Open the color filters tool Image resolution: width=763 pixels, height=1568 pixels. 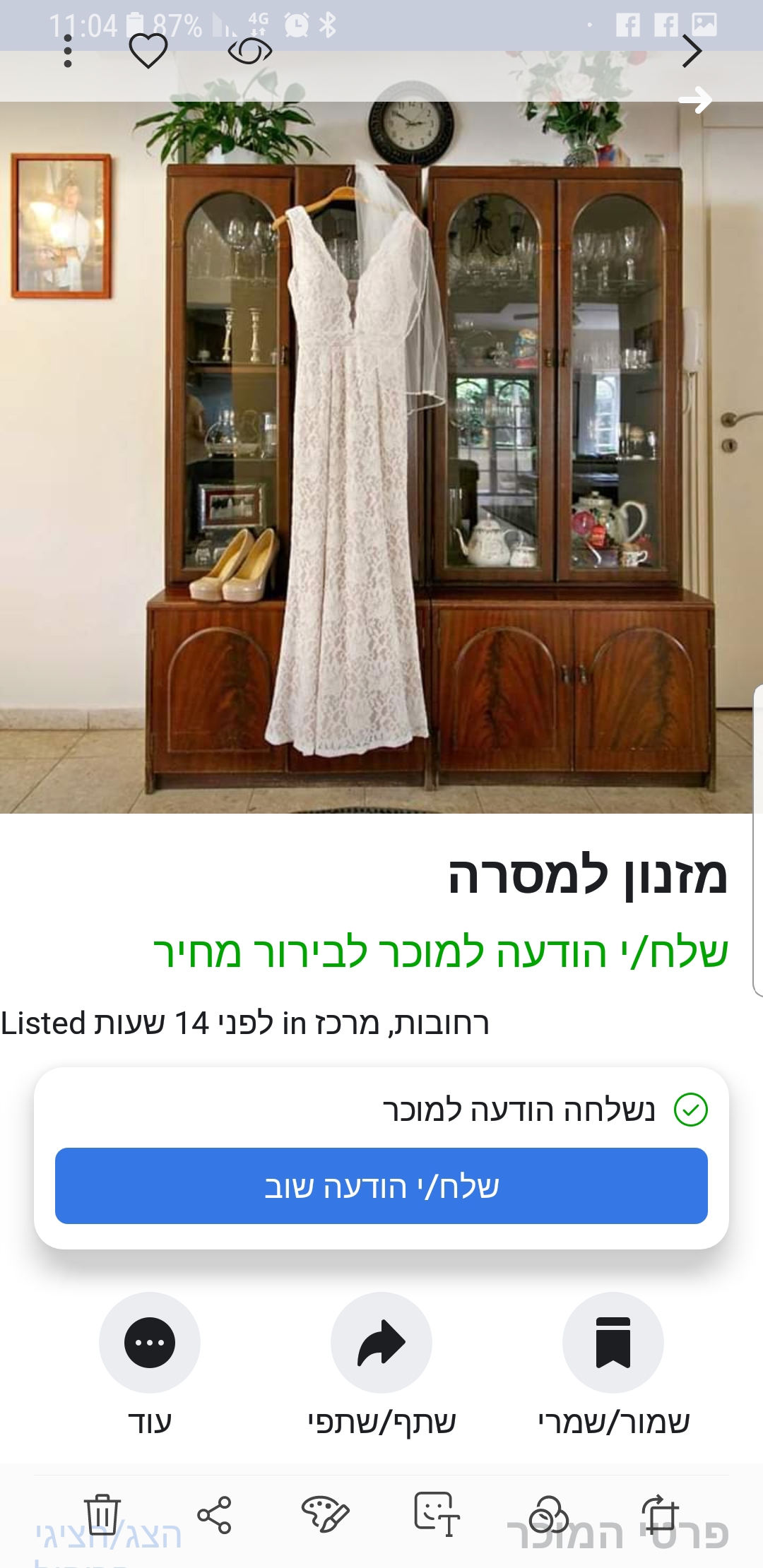548,1515
